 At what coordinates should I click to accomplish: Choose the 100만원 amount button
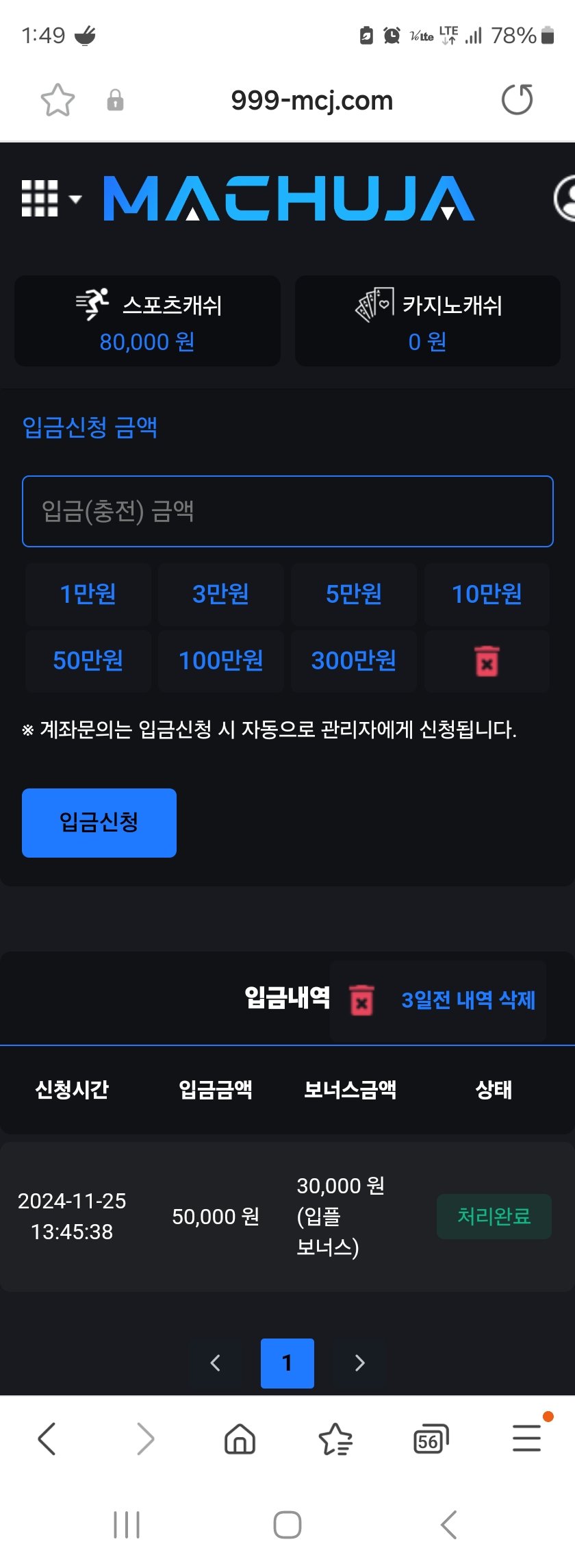tap(220, 660)
